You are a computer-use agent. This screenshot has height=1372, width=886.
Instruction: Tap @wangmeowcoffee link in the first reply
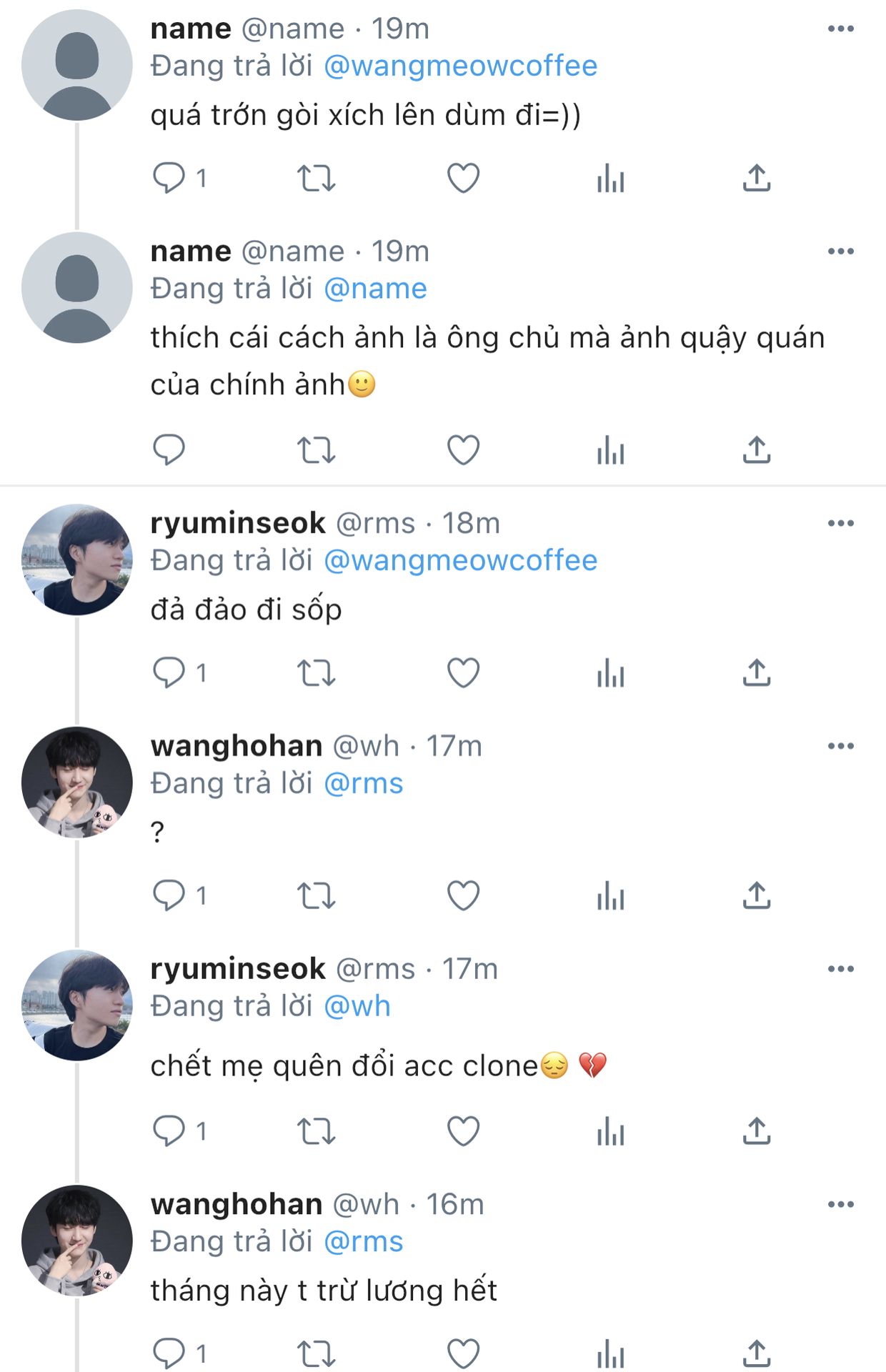click(x=460, y=66)
